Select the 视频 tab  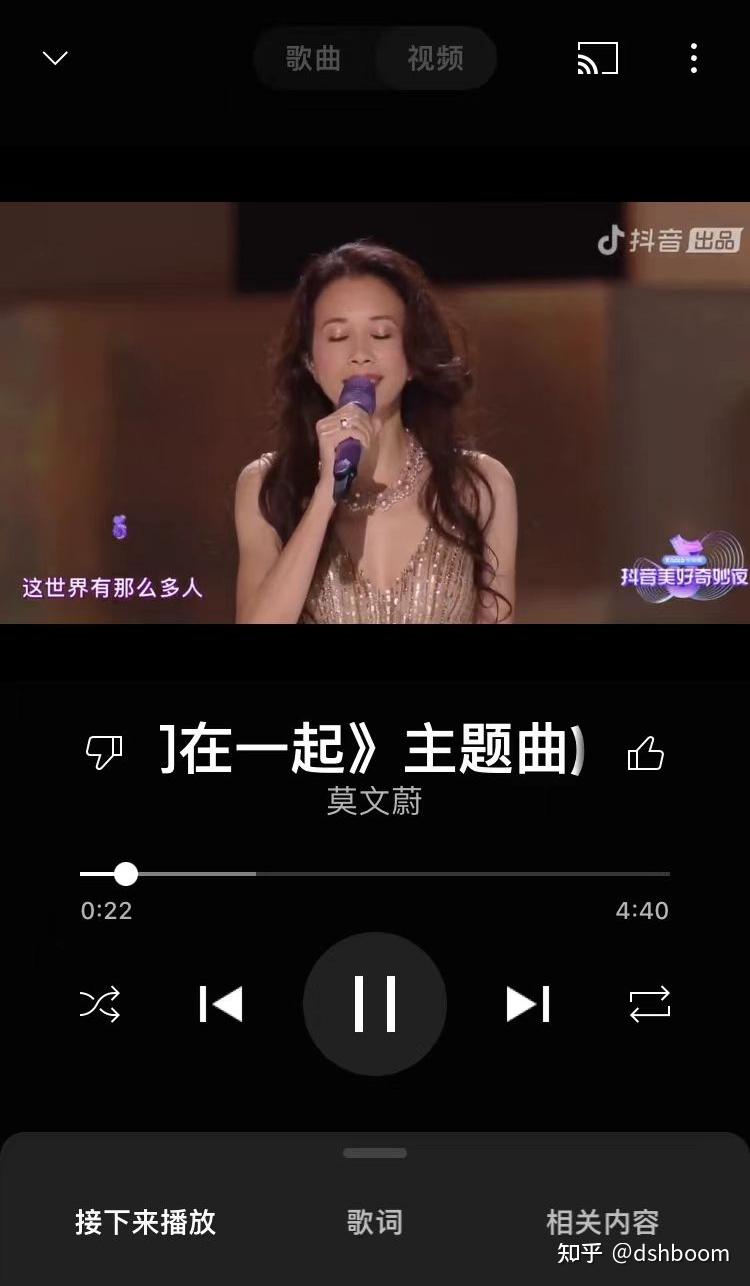tap(434, 59)
